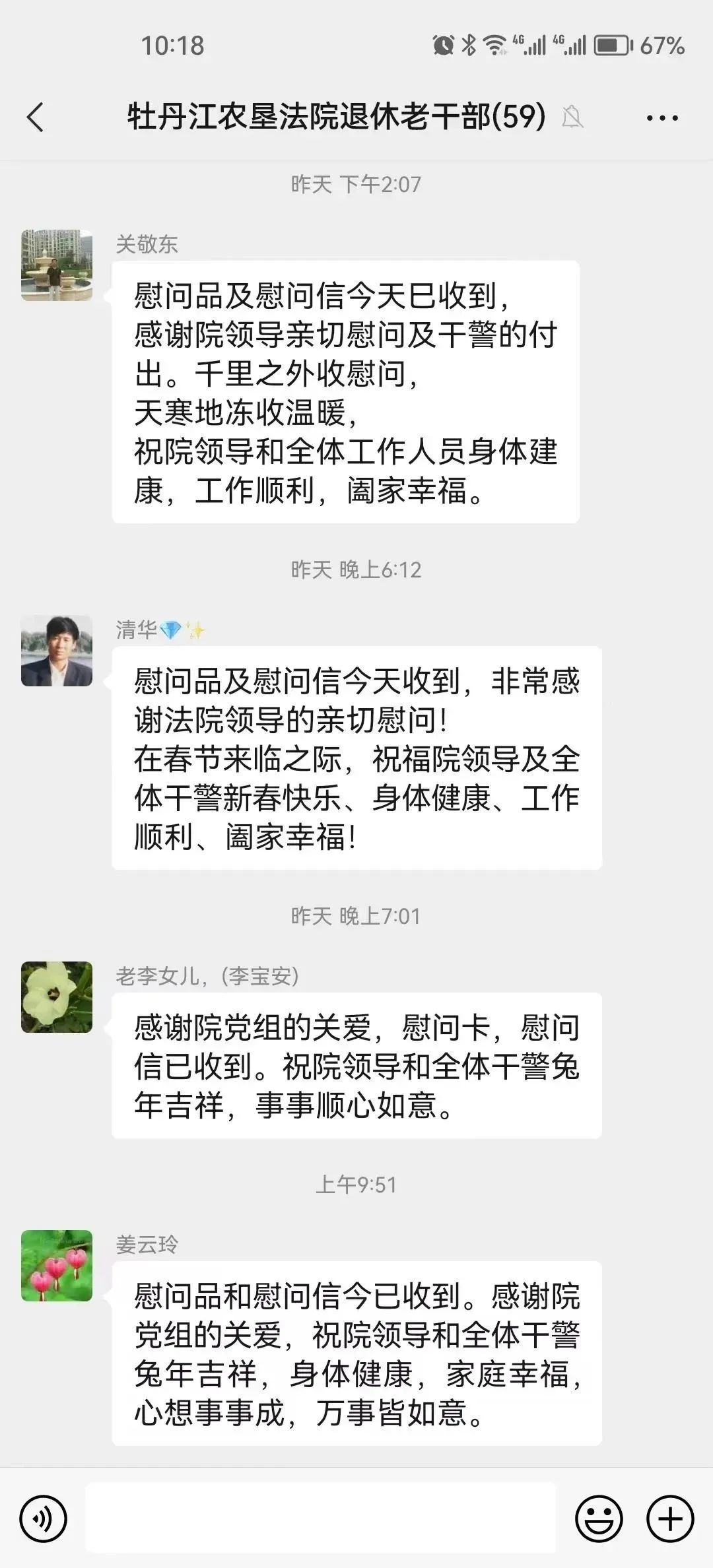
Task: Go back to the chat list
Action: click(x=36, y=118)
